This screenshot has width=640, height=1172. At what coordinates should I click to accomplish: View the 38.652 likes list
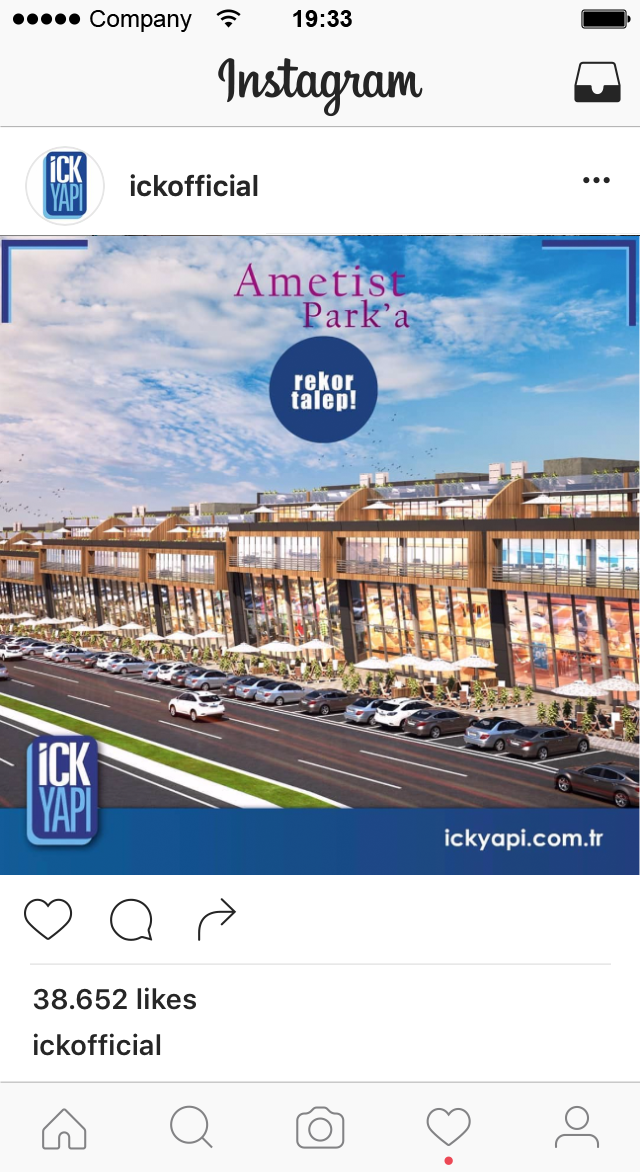114,999
